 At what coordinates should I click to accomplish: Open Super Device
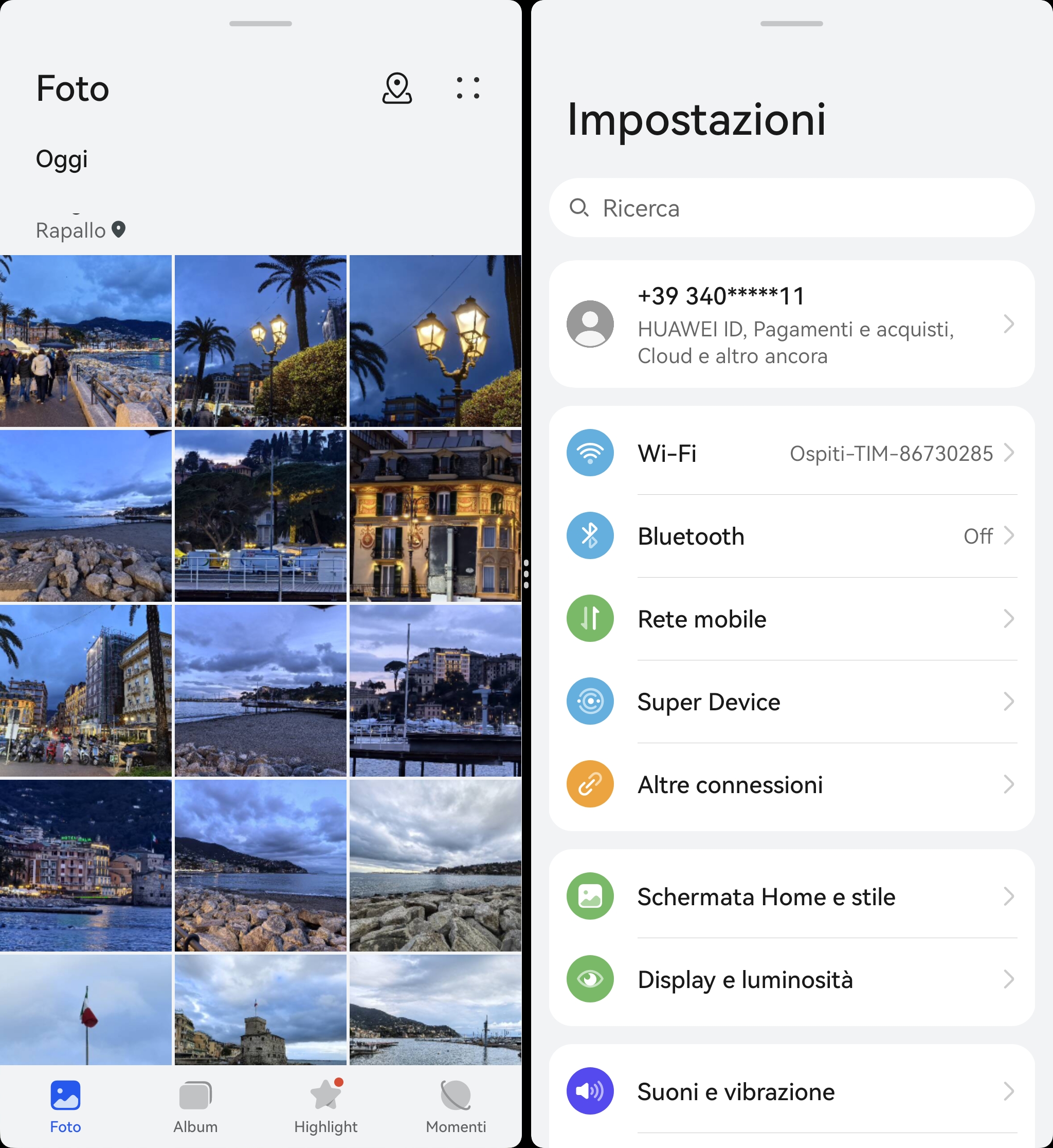pyautogui.click(x=791, y=701)
